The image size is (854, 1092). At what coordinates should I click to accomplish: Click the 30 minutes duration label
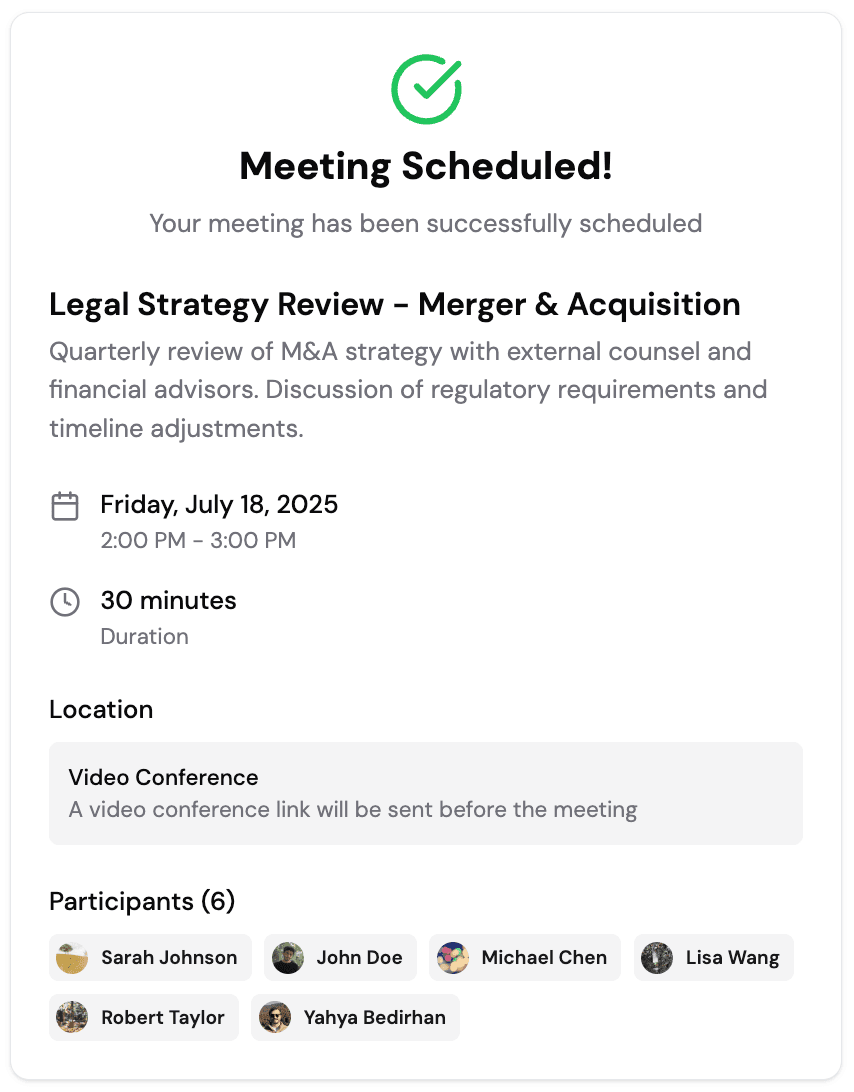(x=167, y=601)
